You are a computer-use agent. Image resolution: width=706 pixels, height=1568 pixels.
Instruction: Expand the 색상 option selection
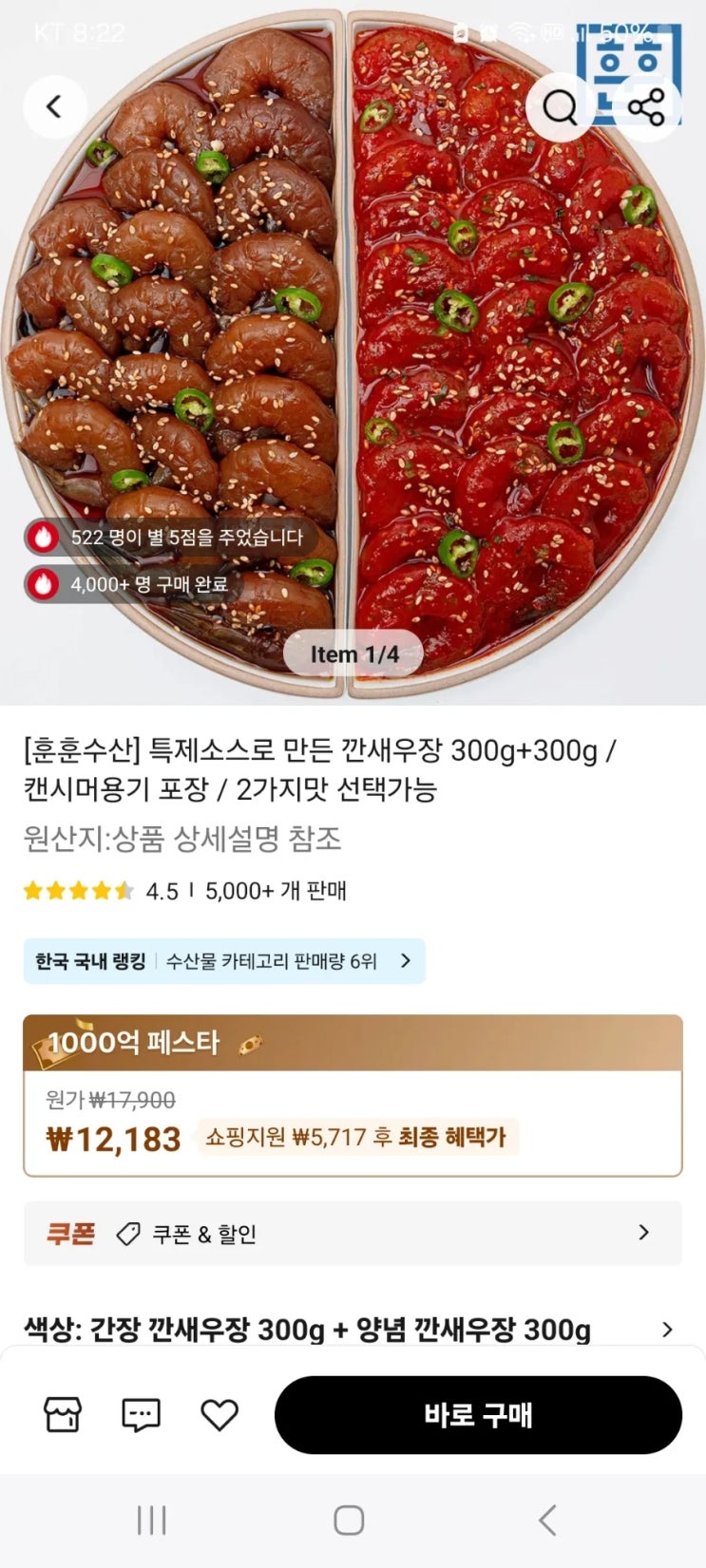point(353,1330)
